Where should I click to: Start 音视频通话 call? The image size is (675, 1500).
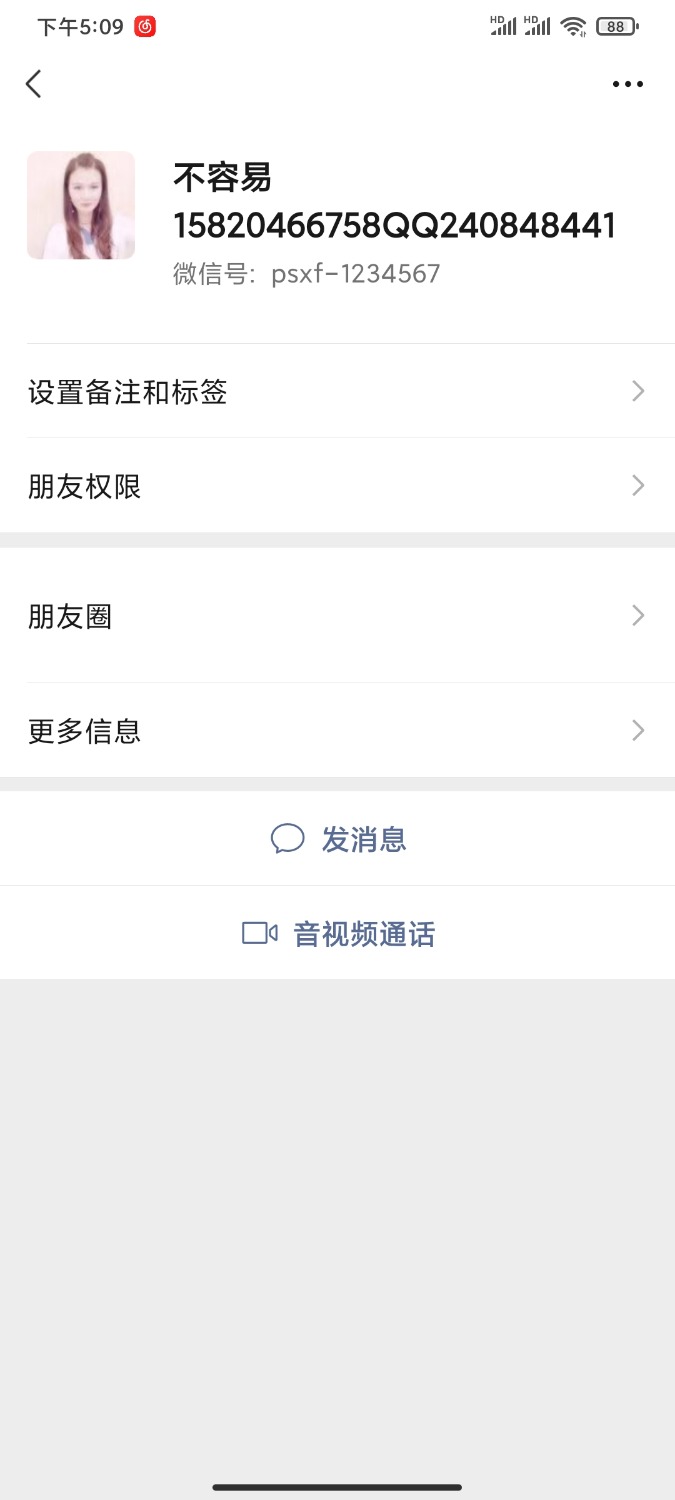point(338,934)
